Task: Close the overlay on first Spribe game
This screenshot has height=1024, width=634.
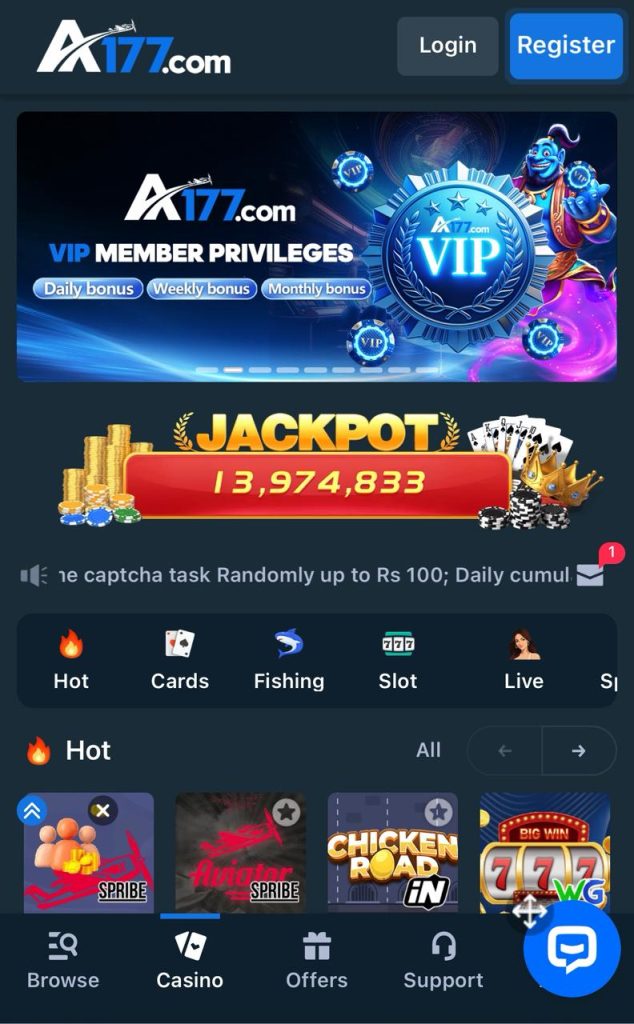Action: (102, 811)
